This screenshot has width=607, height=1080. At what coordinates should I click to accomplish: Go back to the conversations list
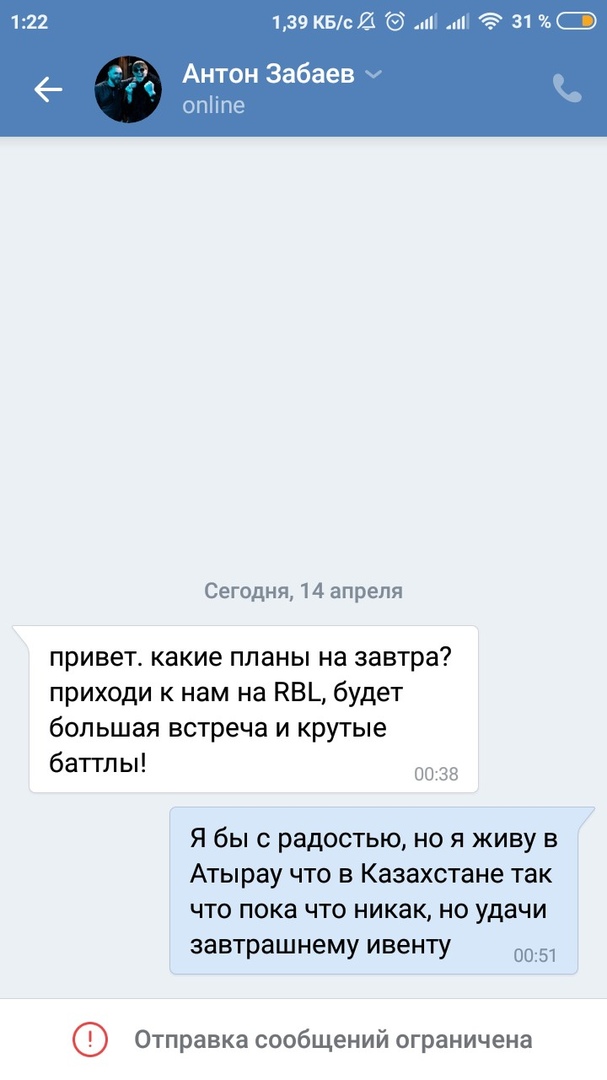pos(48,90)
